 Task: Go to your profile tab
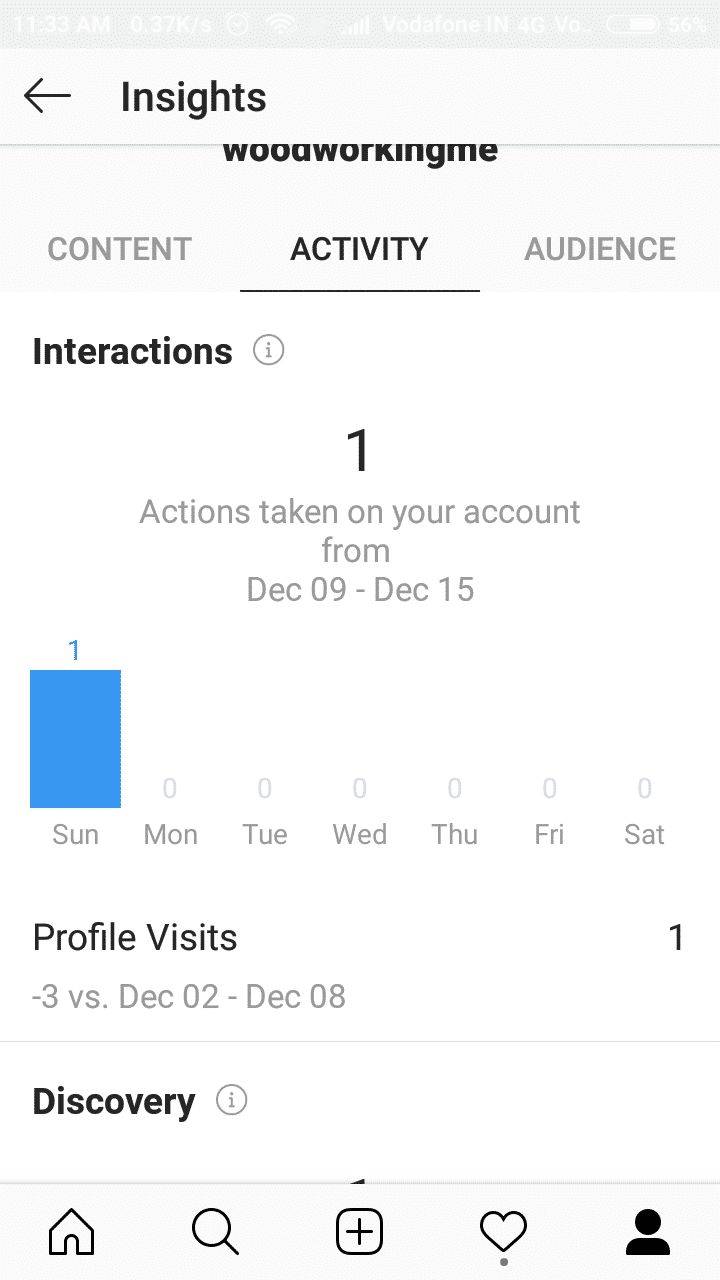coord(647,1232)
